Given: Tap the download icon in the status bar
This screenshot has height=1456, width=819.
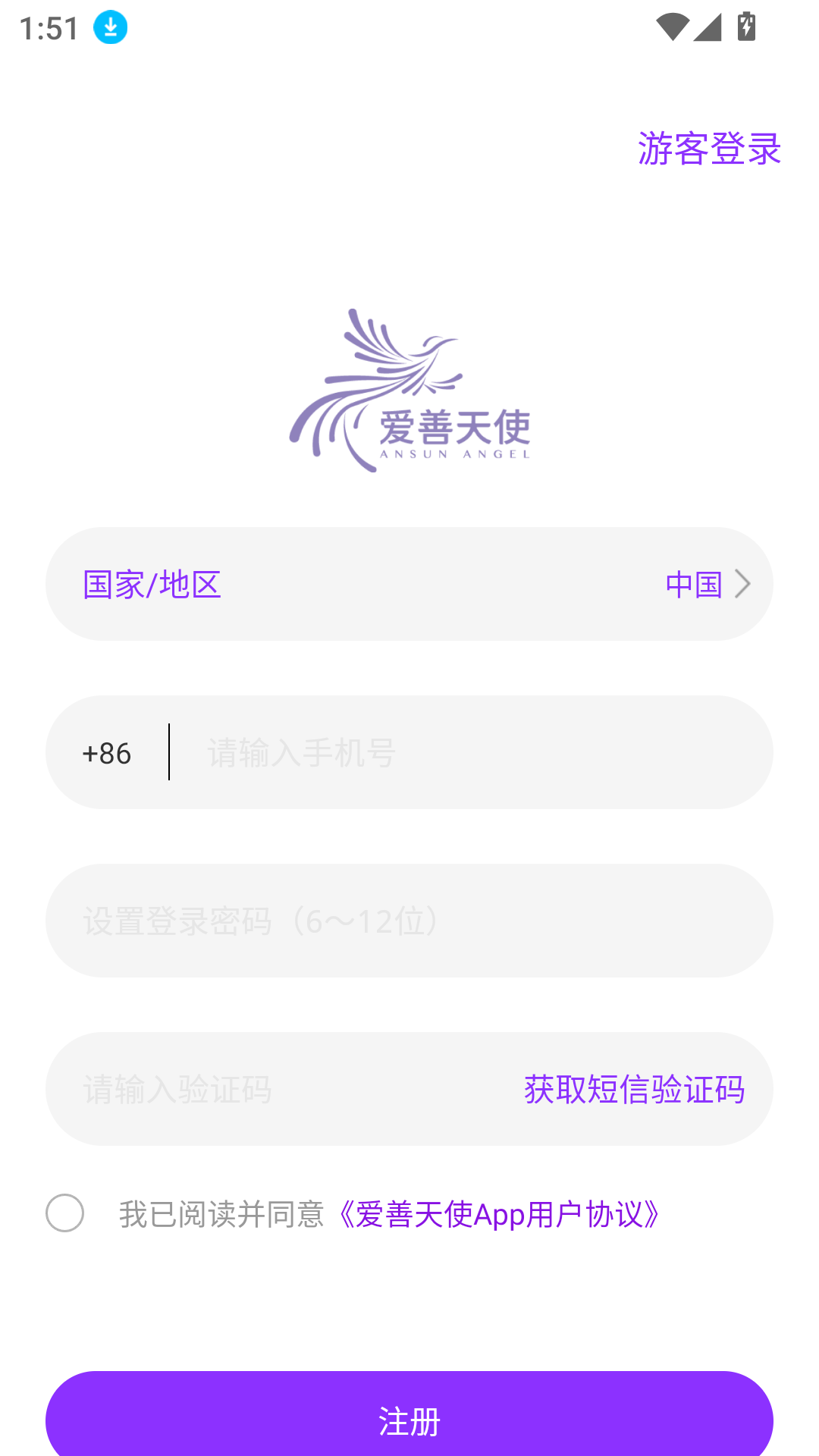Looking at the screenshot, I should [x=110, y=27].
